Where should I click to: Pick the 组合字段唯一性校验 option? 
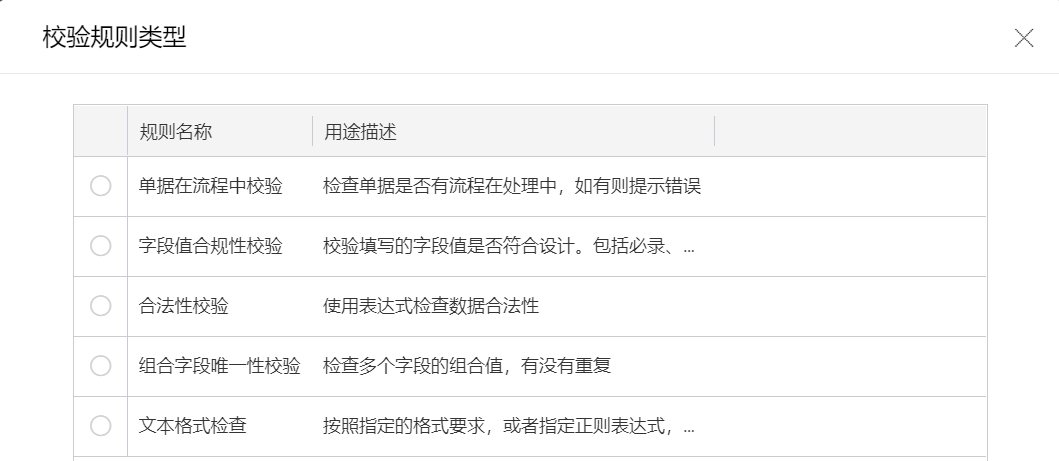(x=101, y=366)
